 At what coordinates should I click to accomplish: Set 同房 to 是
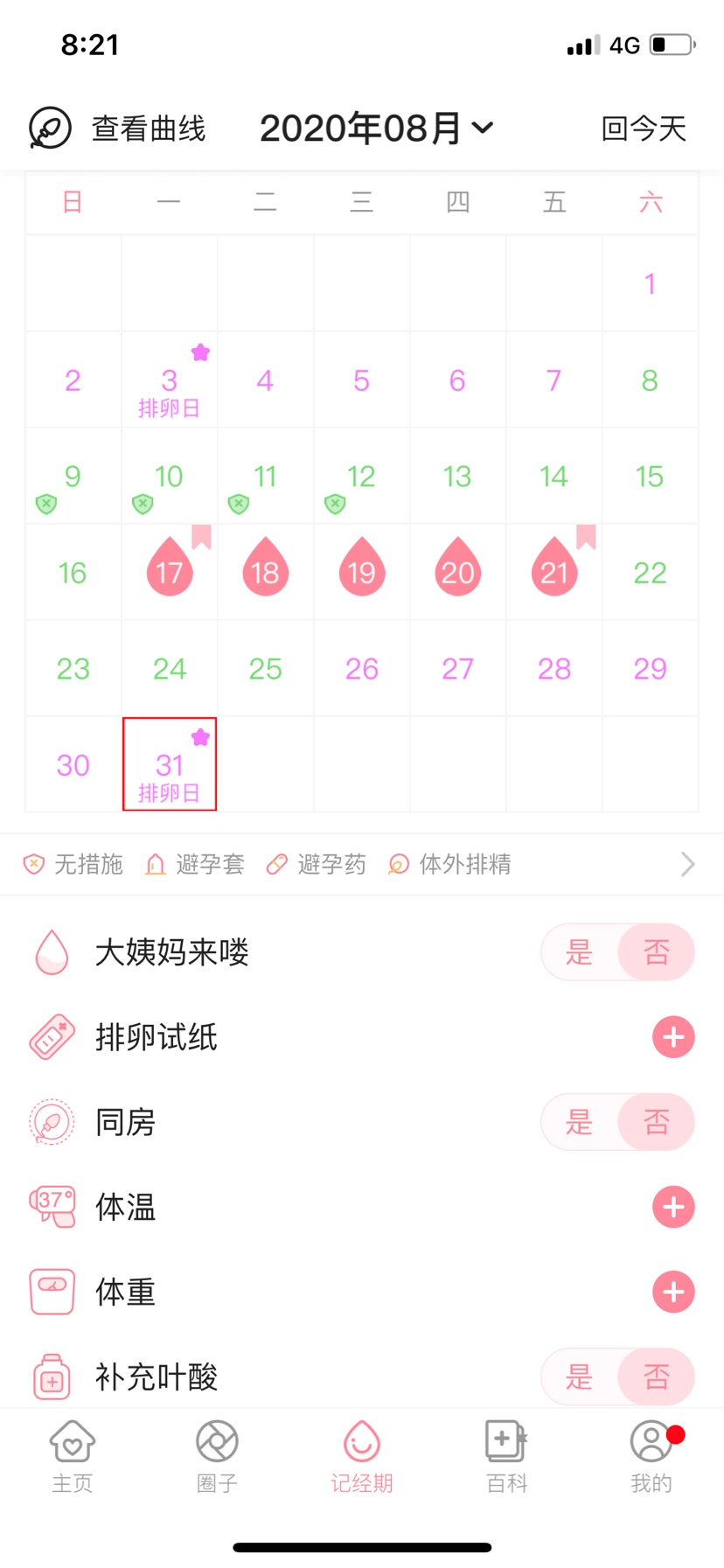579,1122
